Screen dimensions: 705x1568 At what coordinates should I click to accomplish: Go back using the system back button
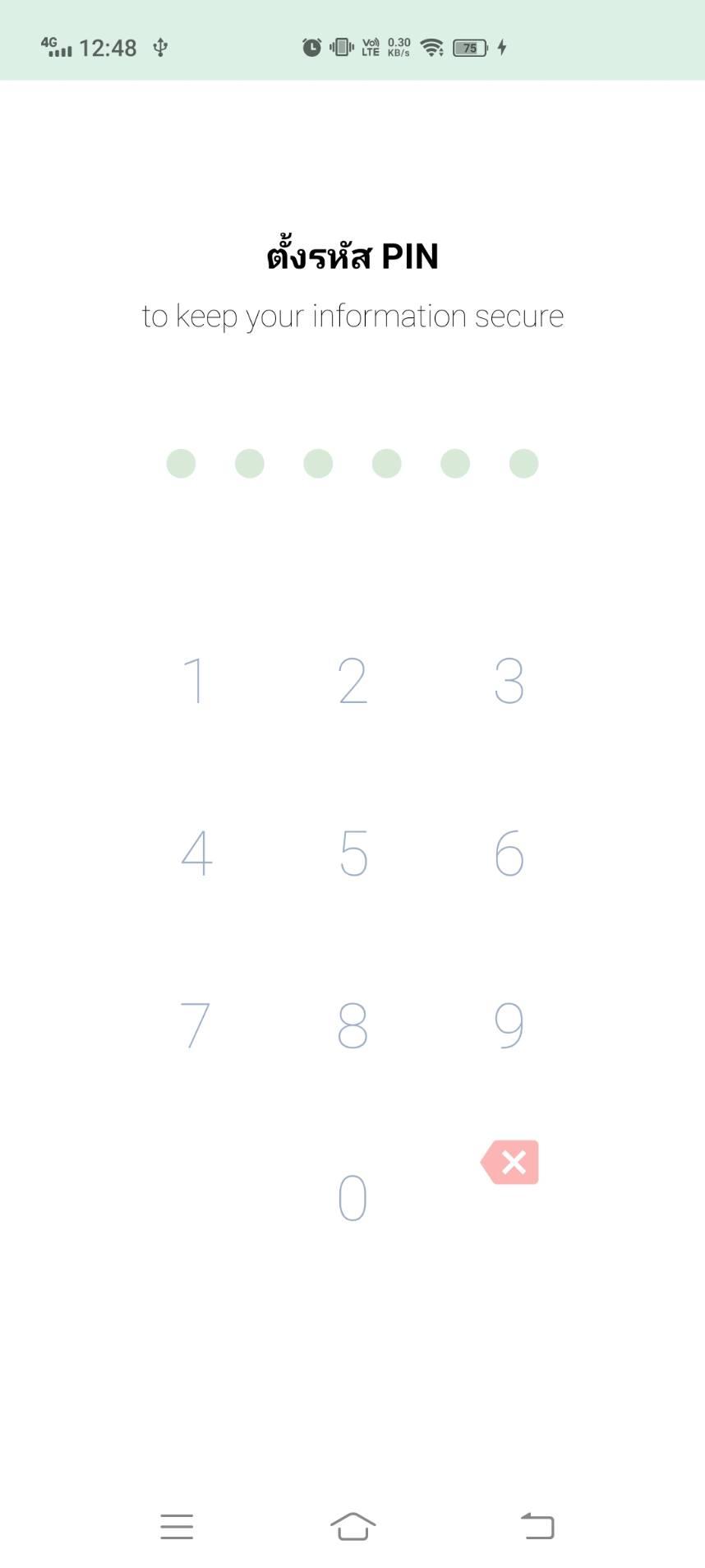coord(537,1526)
